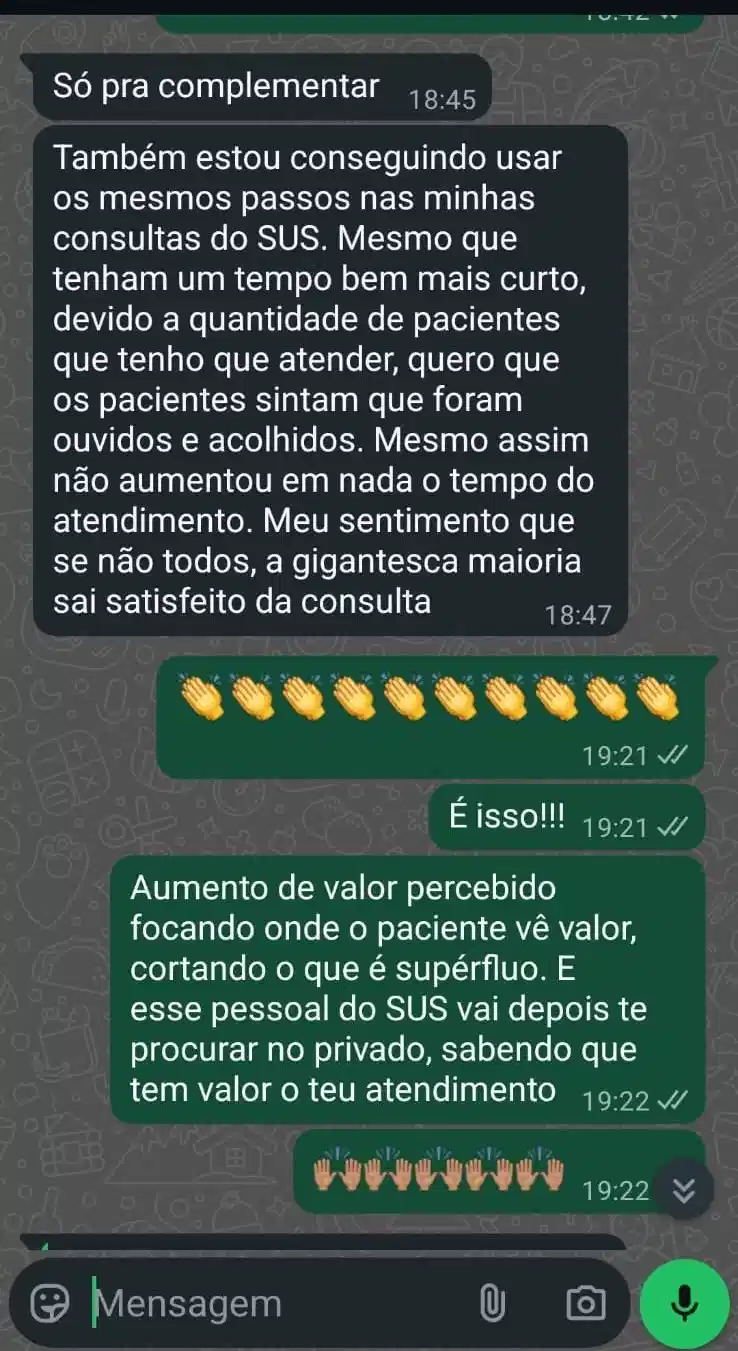Open the camera from the message bar
The height and width of the screenshot is (1351, 738).
pos(585,1303)
